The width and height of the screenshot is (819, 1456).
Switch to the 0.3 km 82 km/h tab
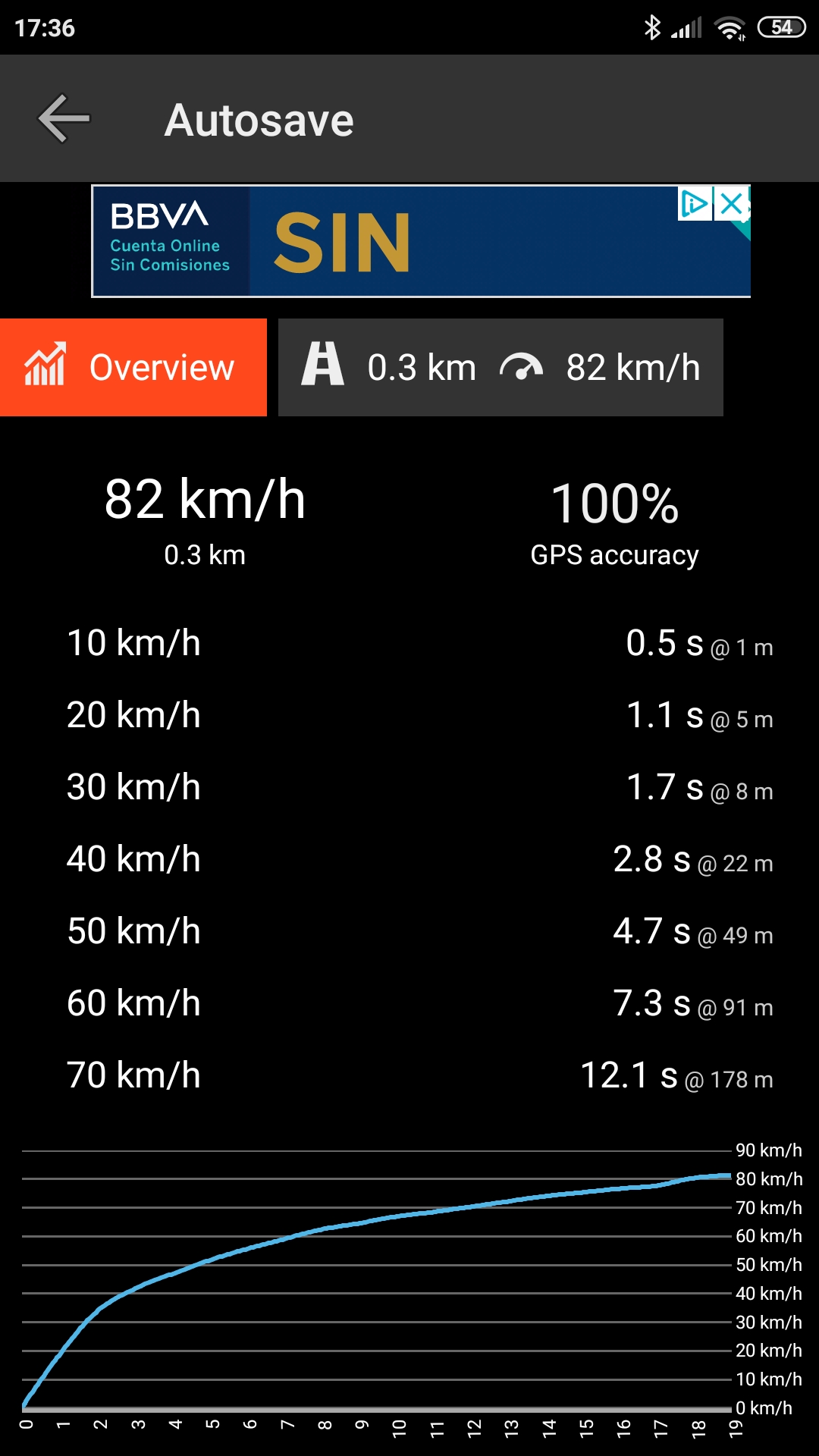coord(500,368)
